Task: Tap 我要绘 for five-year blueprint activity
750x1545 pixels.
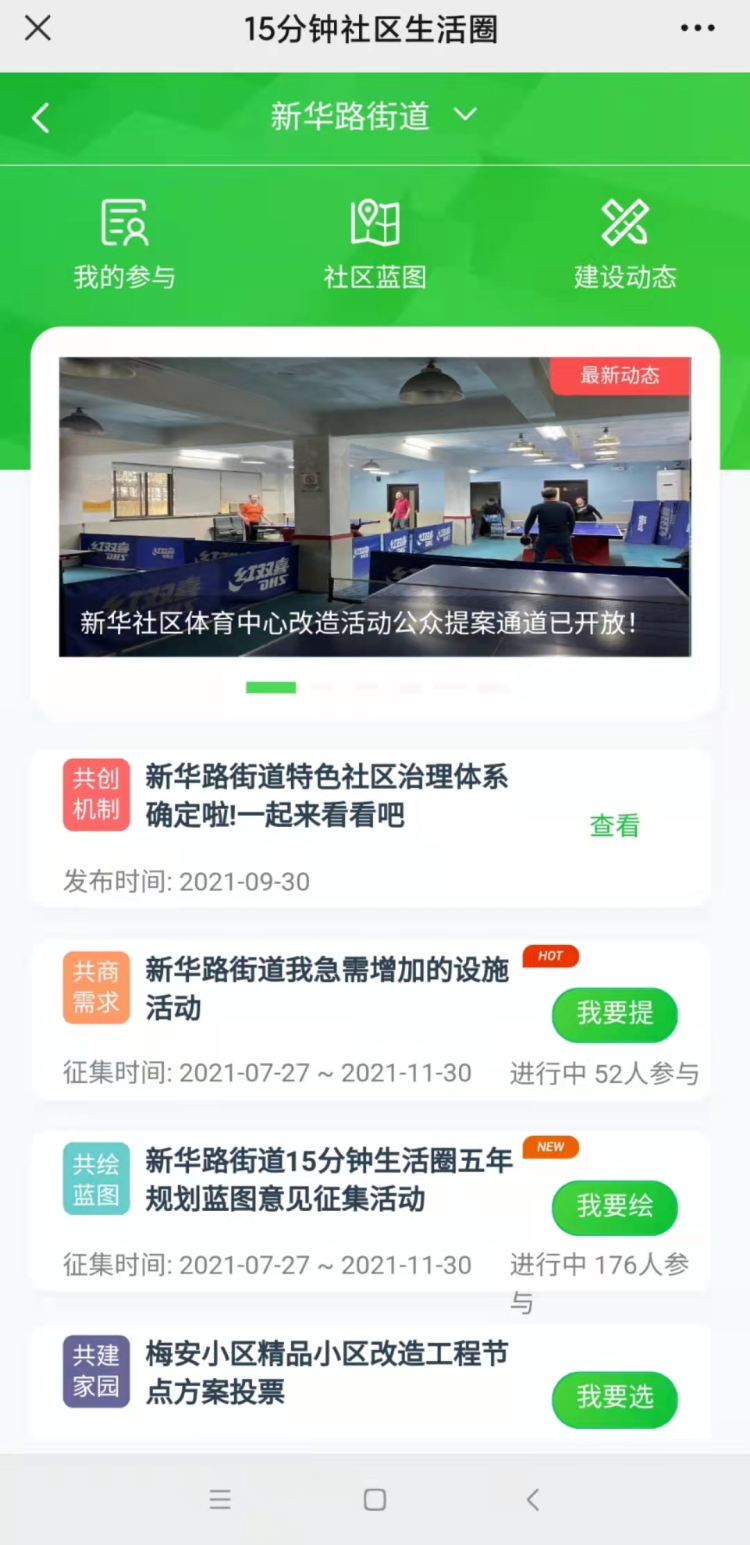Action: (614, 1206)
